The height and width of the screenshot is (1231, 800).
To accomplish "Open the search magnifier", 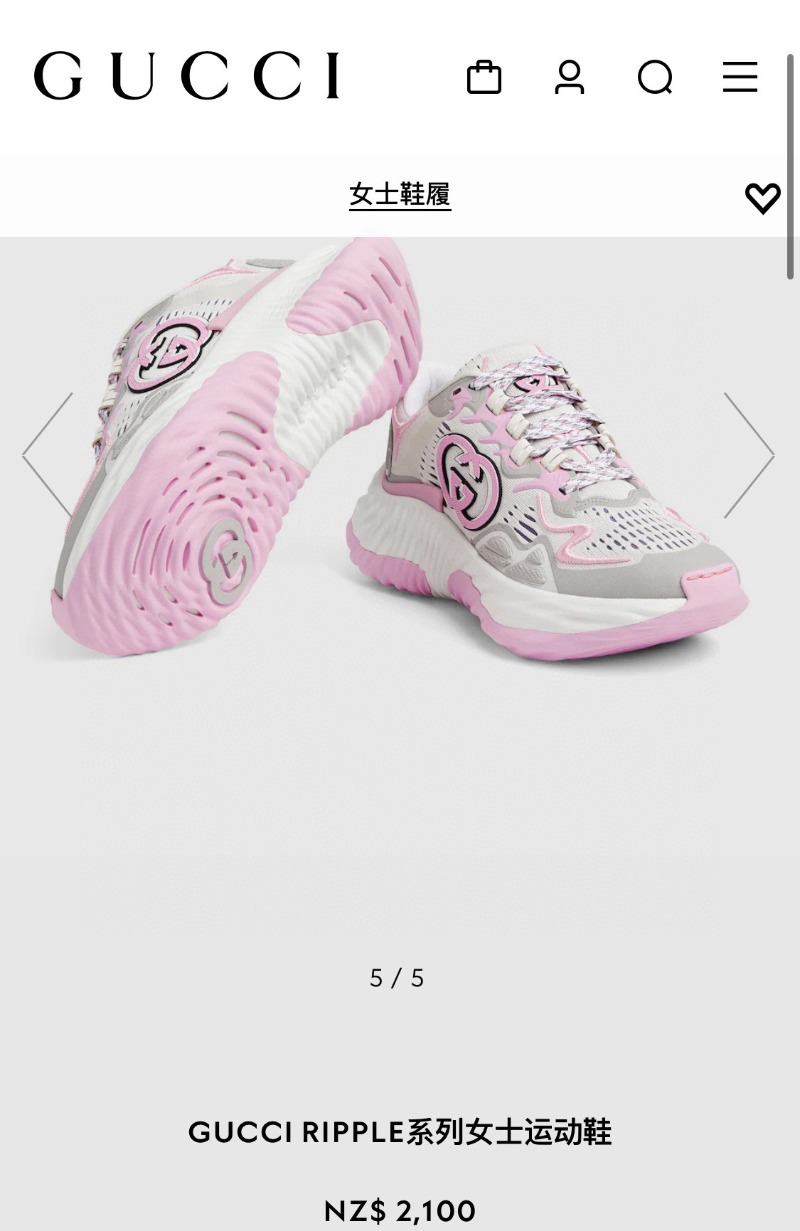I will [655, 77].
